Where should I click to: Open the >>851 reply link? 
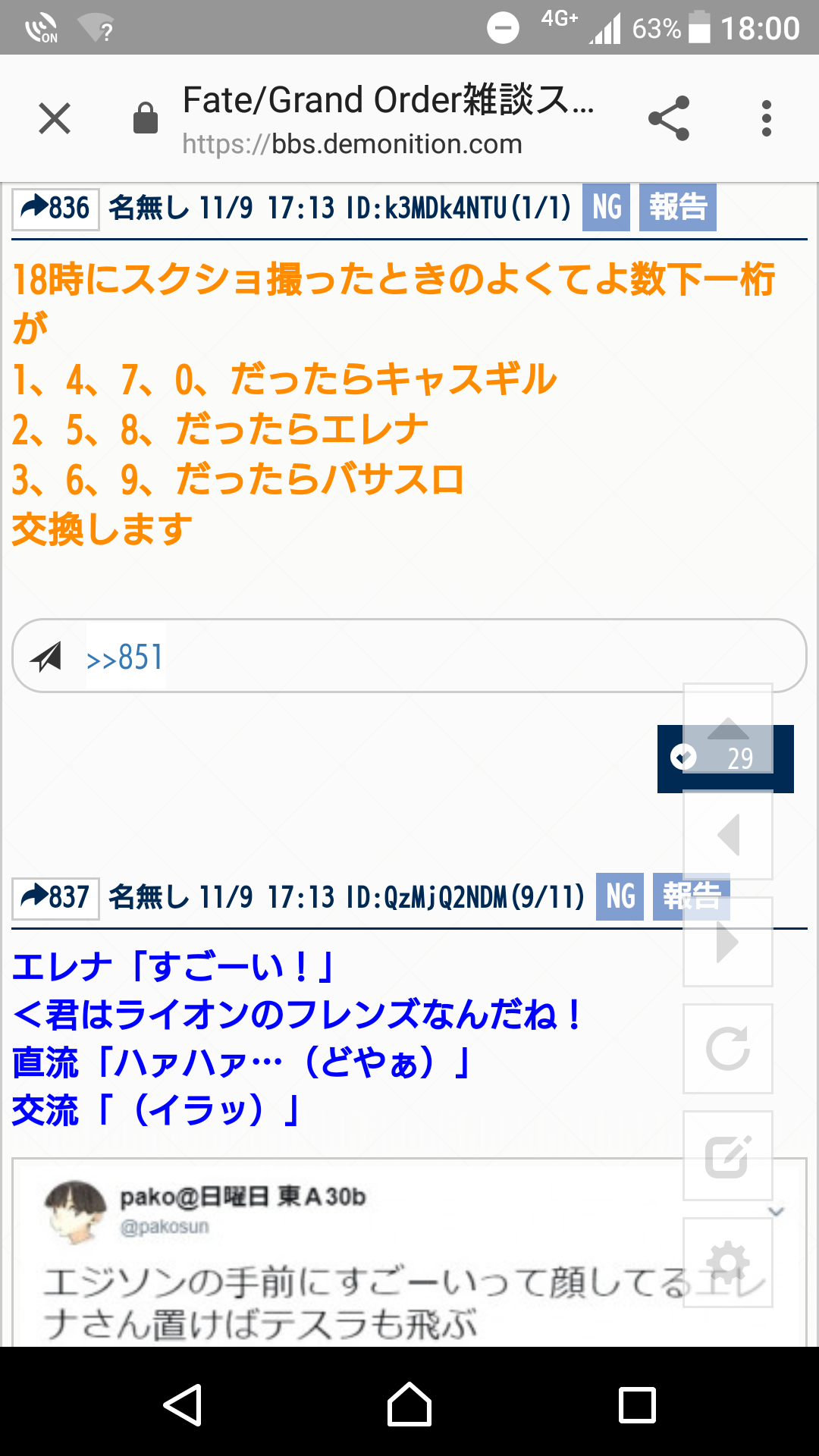(125, 657)
